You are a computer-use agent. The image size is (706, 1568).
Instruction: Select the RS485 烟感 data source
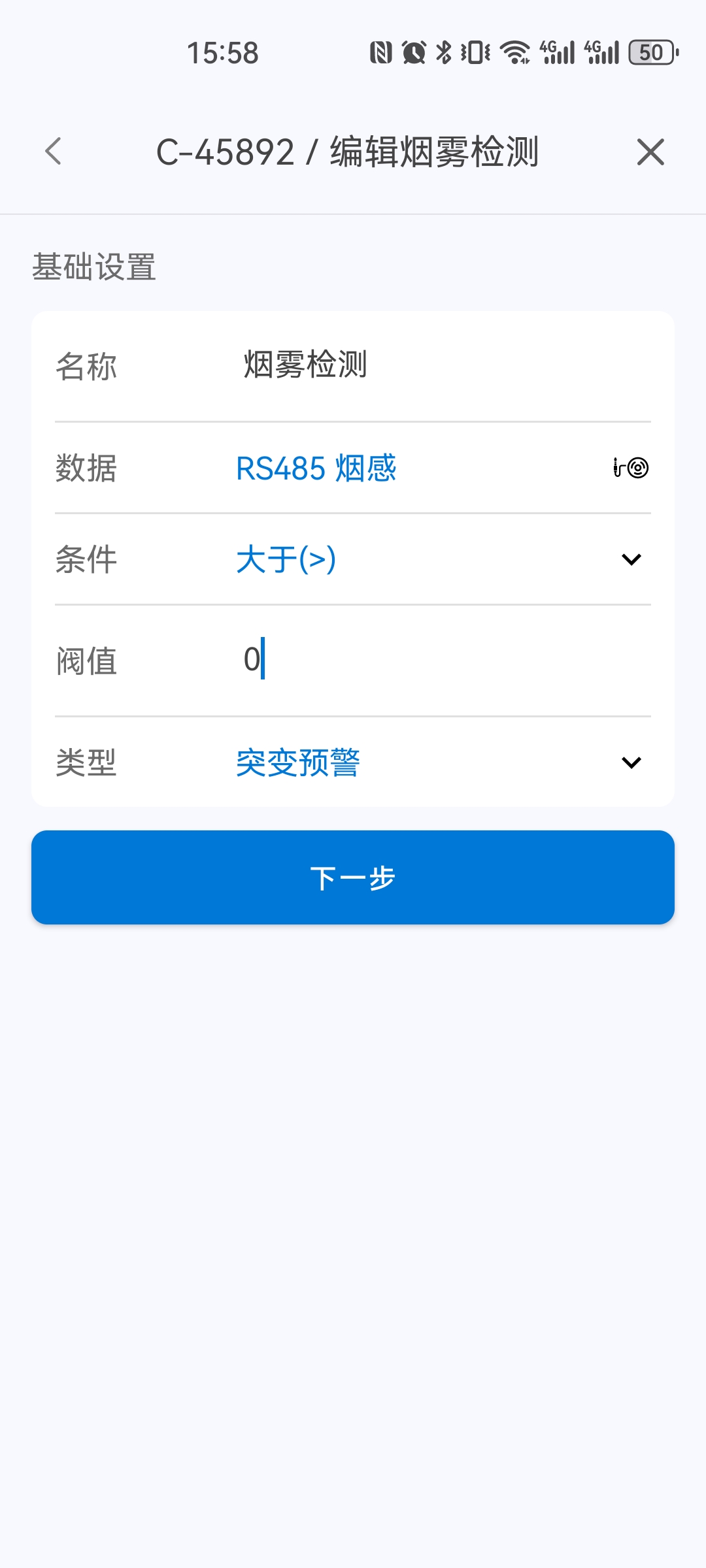click(316, 468)
